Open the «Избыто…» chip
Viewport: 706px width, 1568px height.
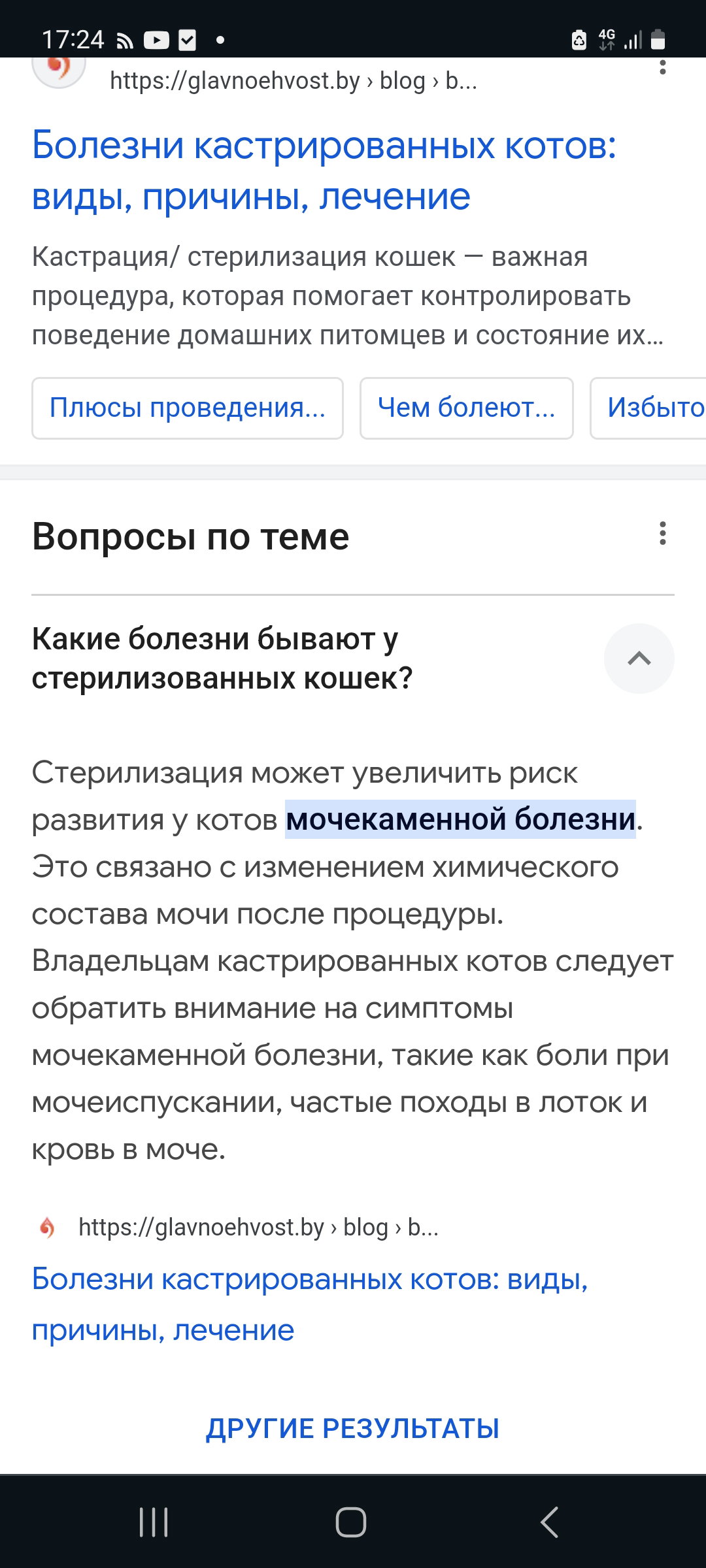tap(648, 408)
